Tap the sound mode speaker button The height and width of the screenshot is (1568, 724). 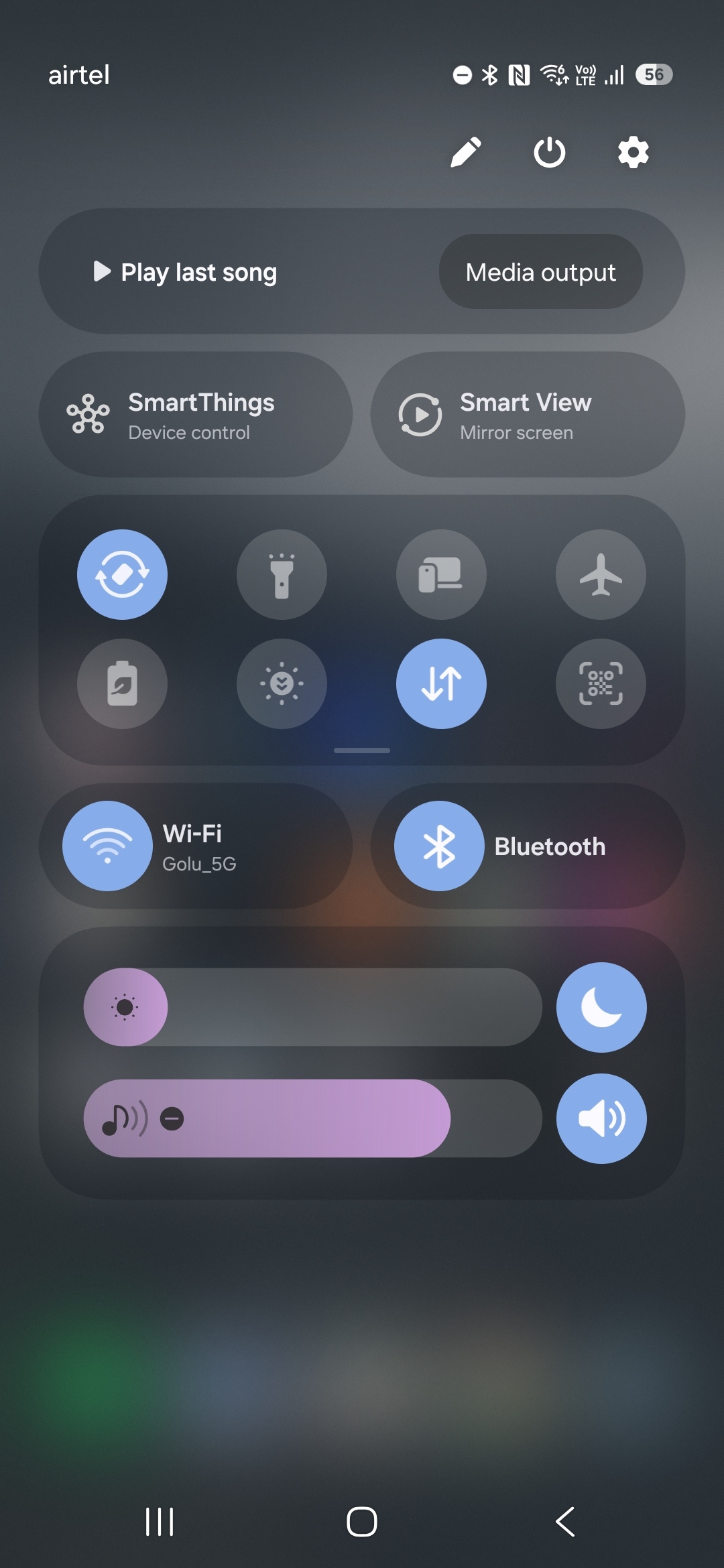(601, 1118)
